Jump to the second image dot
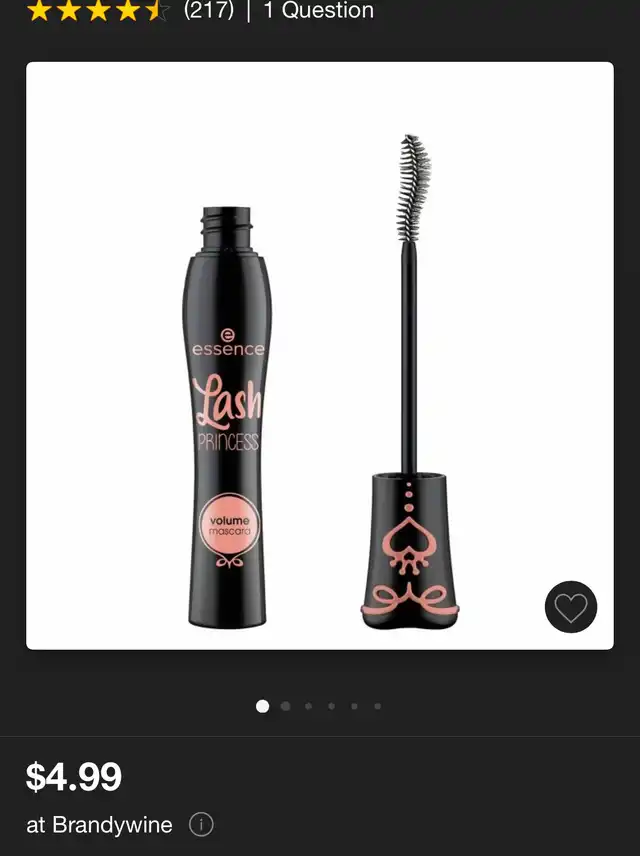This screenshot has width=640, height=856. [x=286, y=706]
